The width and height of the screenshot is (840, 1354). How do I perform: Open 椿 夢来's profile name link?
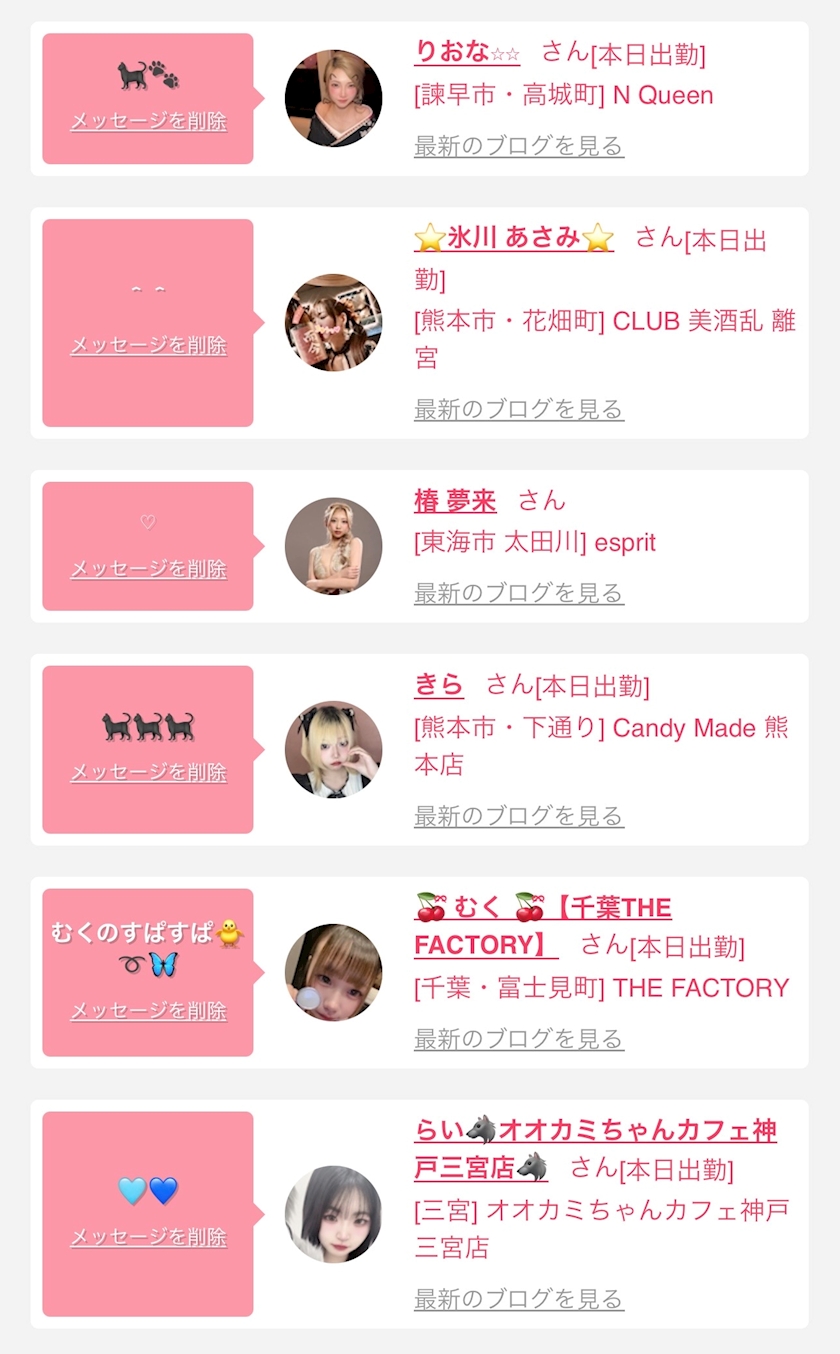coord(455,500)
